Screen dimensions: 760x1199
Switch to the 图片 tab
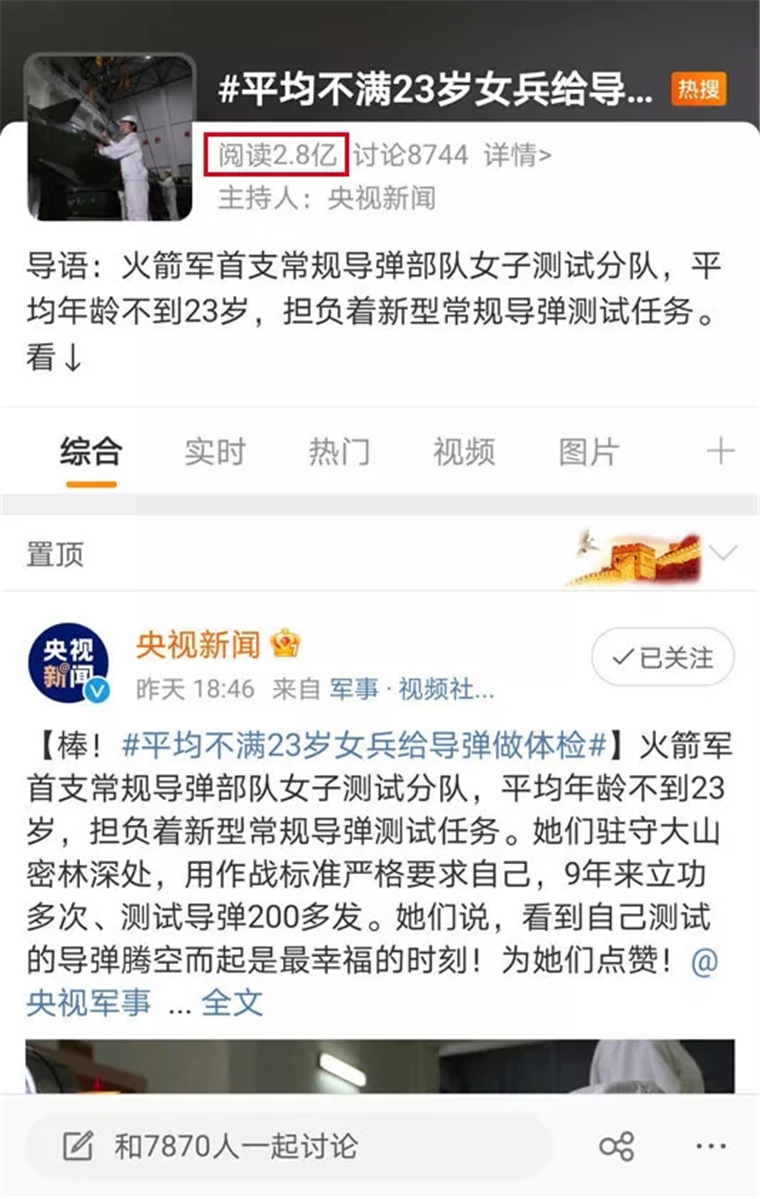coord(588,452)
